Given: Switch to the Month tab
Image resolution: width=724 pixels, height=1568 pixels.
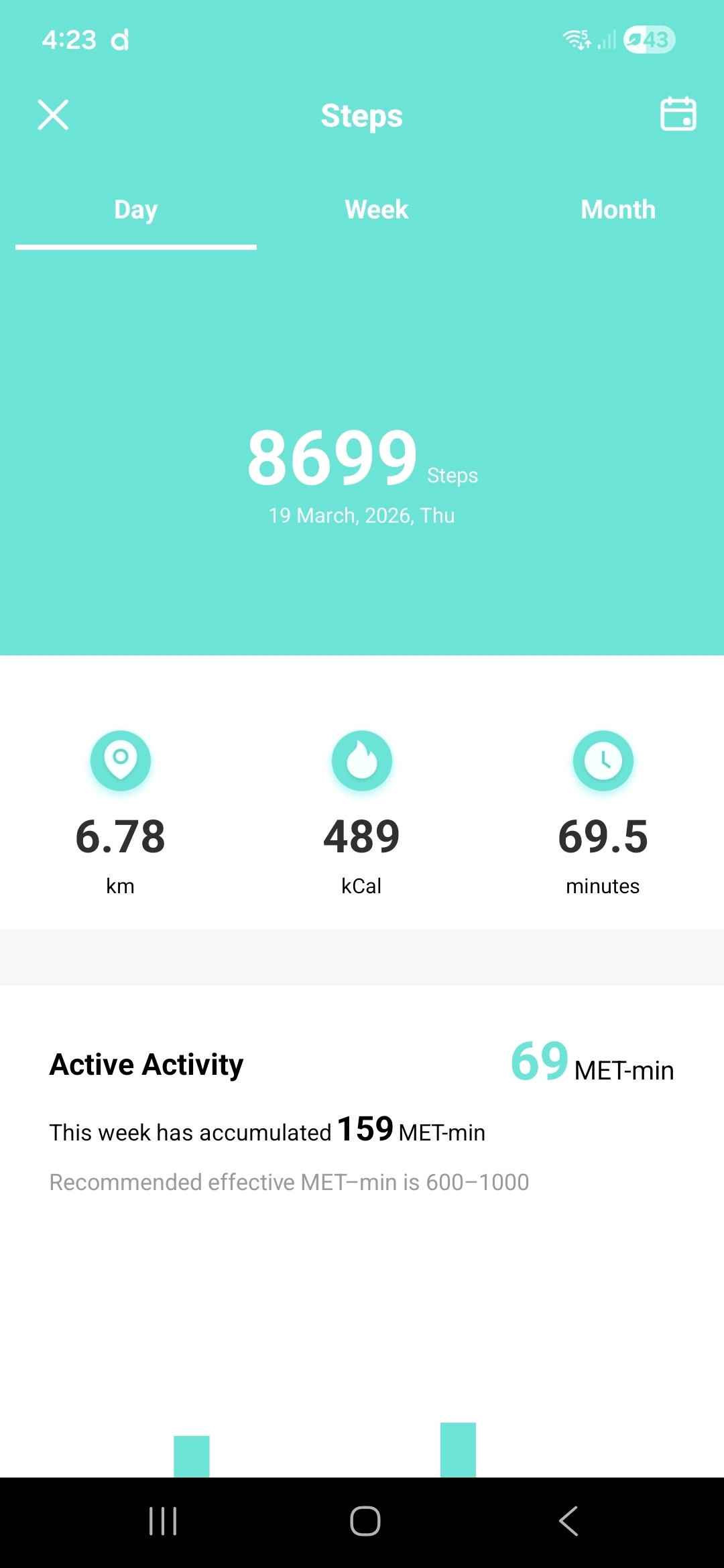Looking at the screenshot, I should [617, 210].
